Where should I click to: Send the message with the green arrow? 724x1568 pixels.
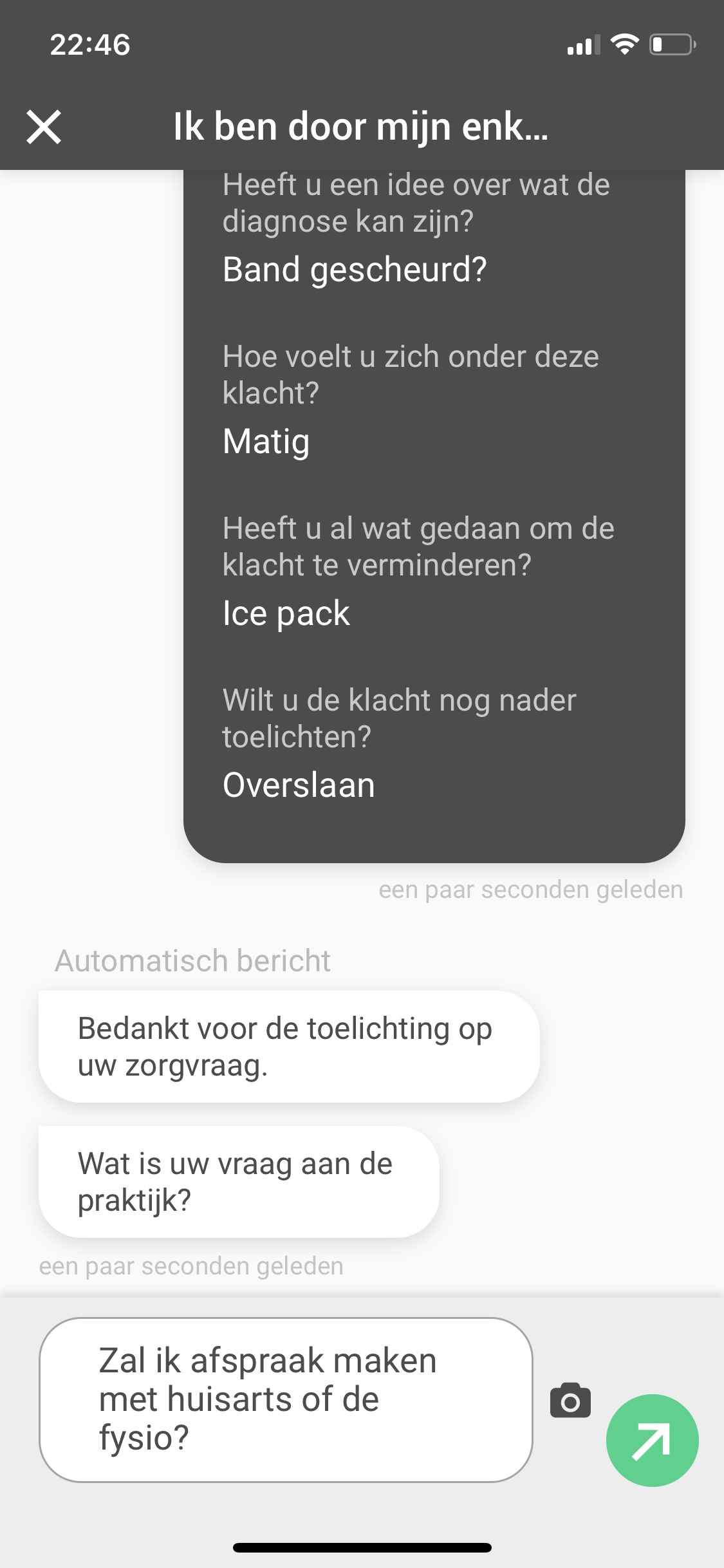652,1441
